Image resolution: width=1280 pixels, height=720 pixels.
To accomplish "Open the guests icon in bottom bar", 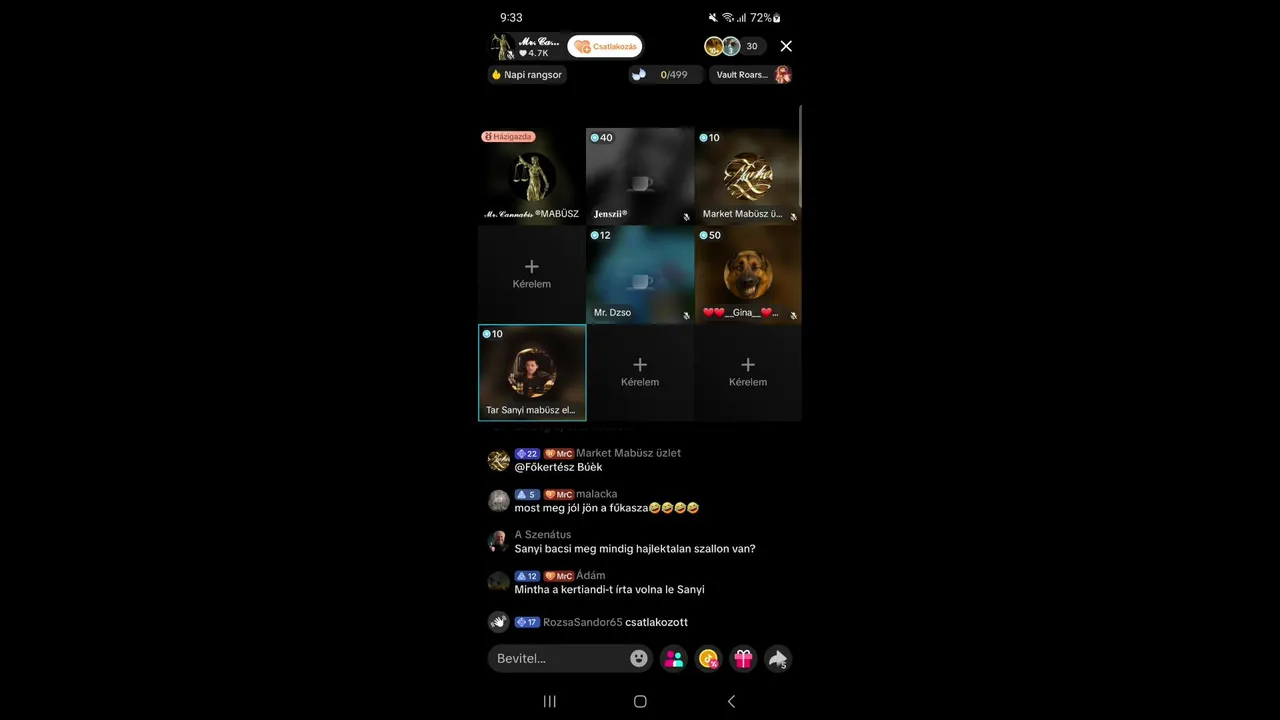I will pyautogui.click(x=674, y=658).
